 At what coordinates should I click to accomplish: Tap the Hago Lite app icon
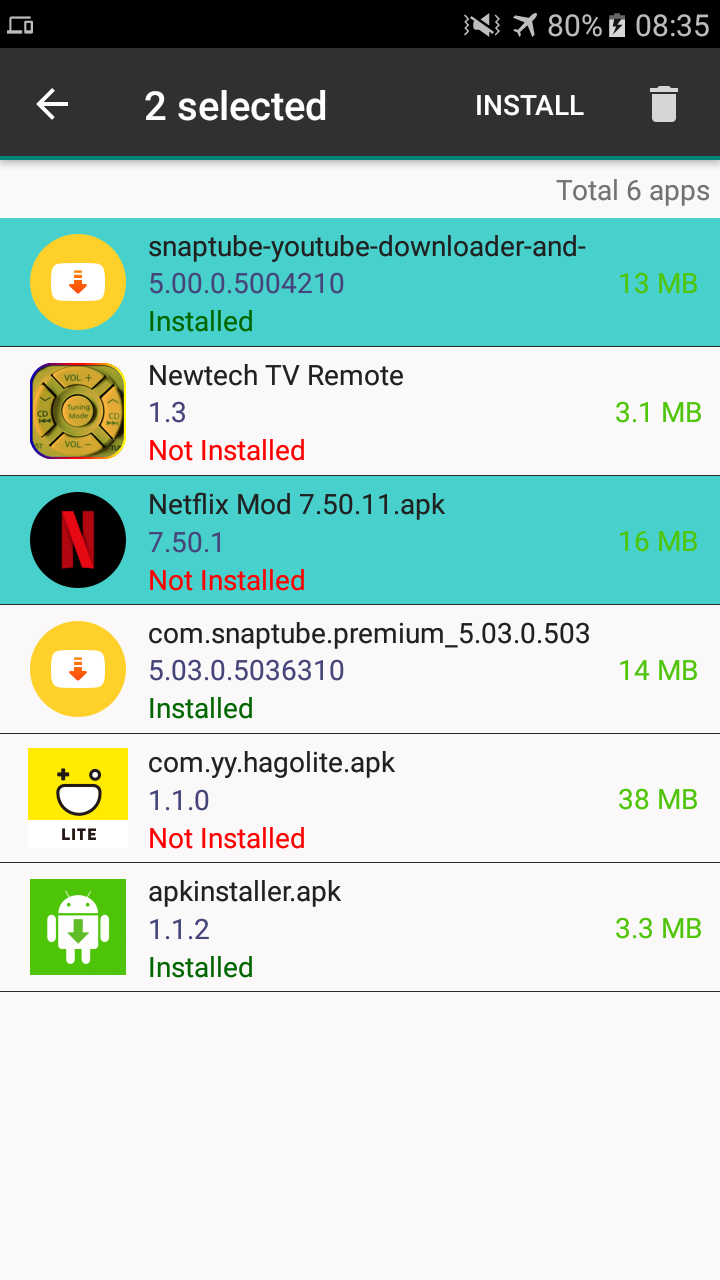tap(78, 797)
